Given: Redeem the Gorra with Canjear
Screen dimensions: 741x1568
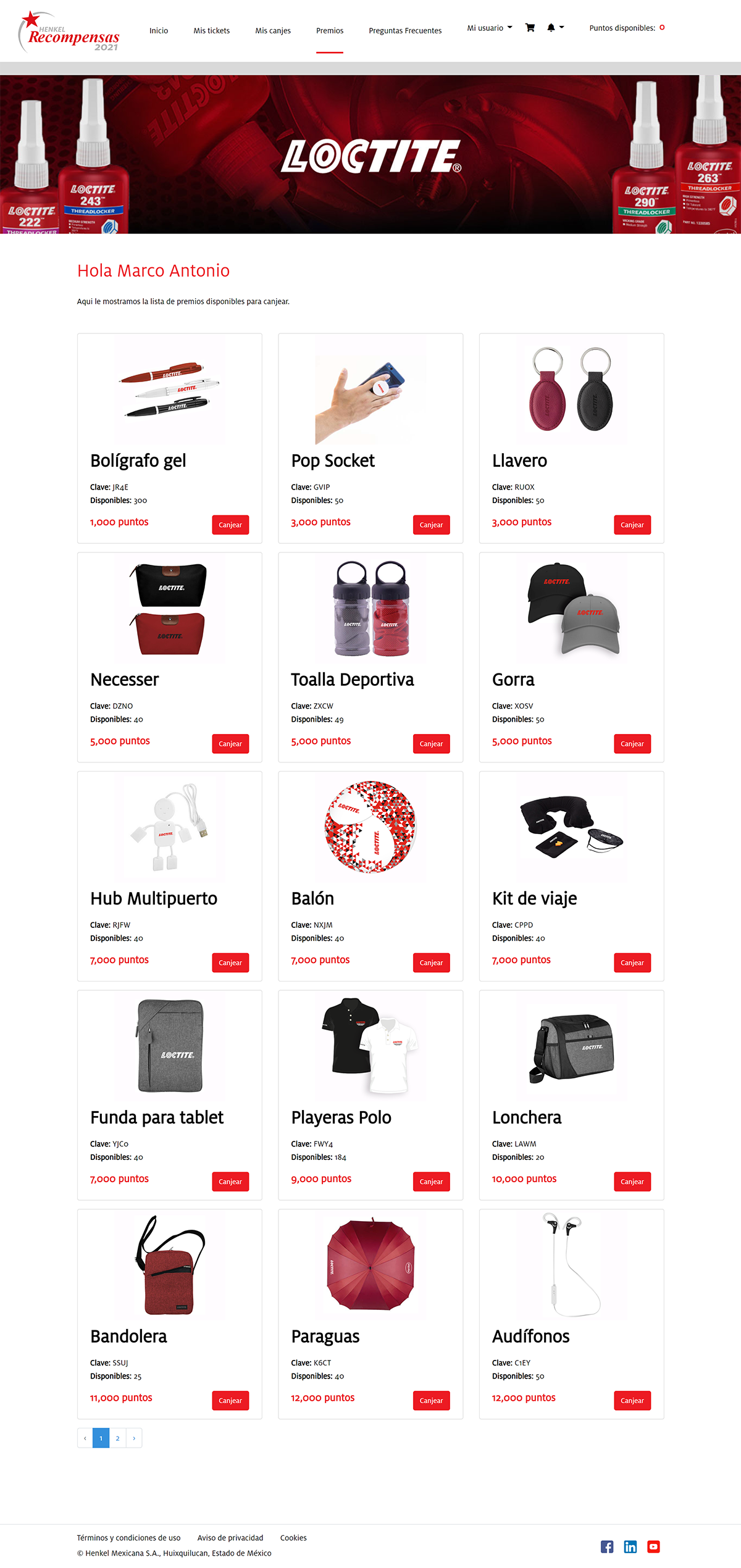Looking at the screenshot, I should coord(632,744).
